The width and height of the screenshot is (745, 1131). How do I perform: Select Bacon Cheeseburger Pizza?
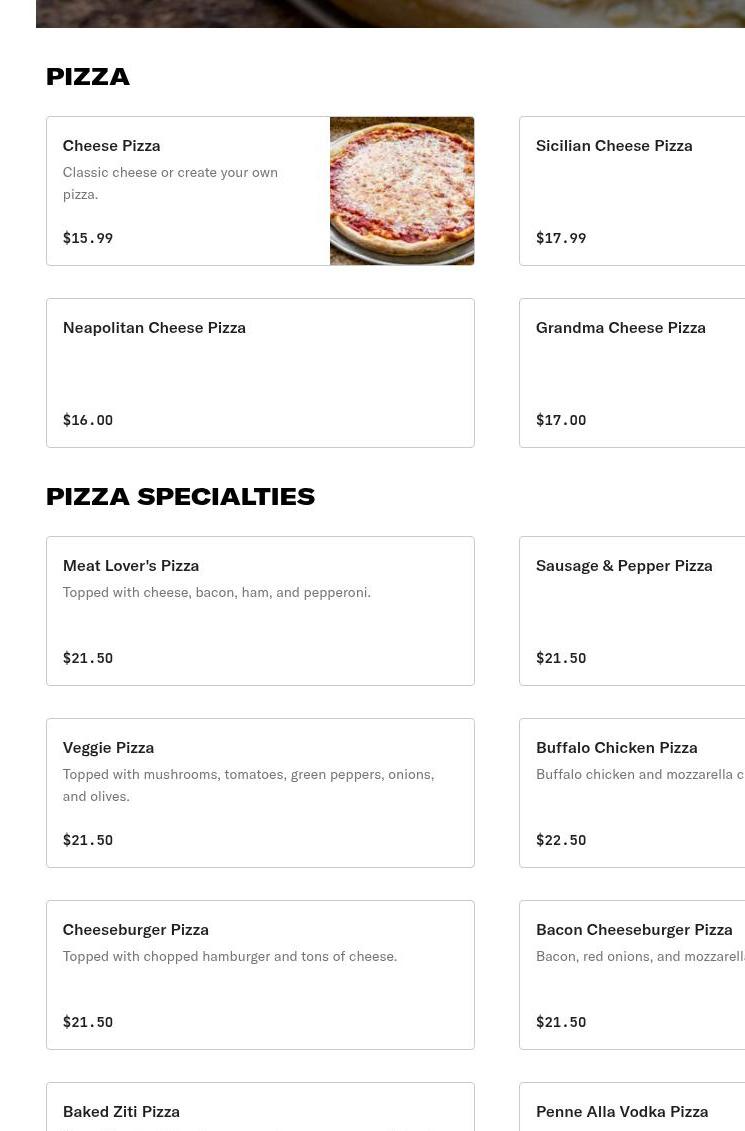(x=632, y=975)
